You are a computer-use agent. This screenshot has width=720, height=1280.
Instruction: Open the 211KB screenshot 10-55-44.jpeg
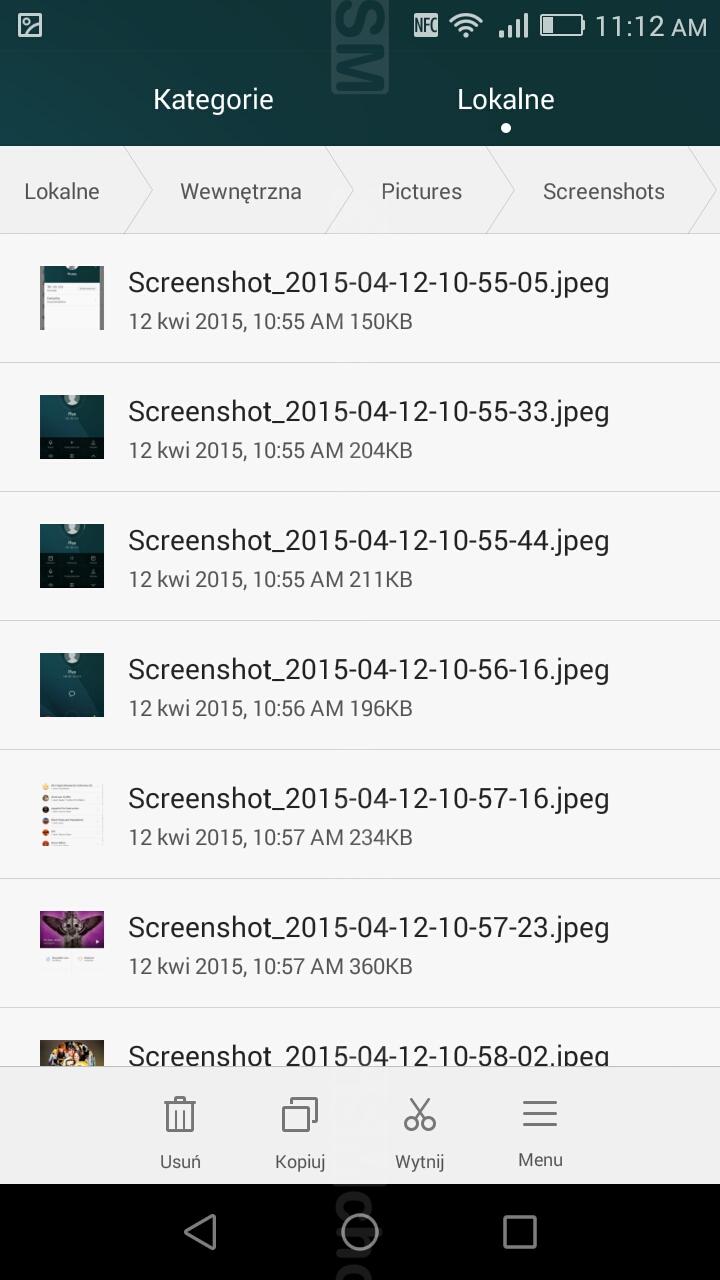point(360,556)
